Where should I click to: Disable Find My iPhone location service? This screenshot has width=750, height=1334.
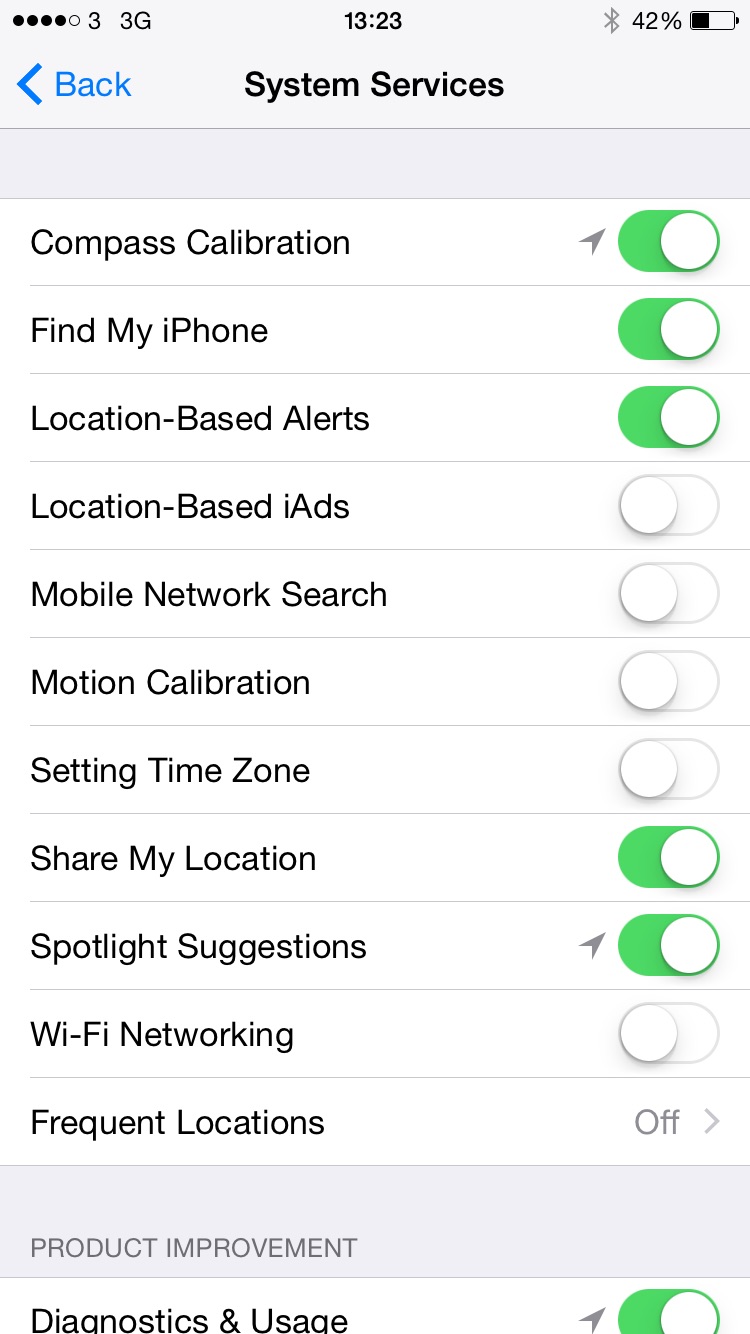coord(669,330)
